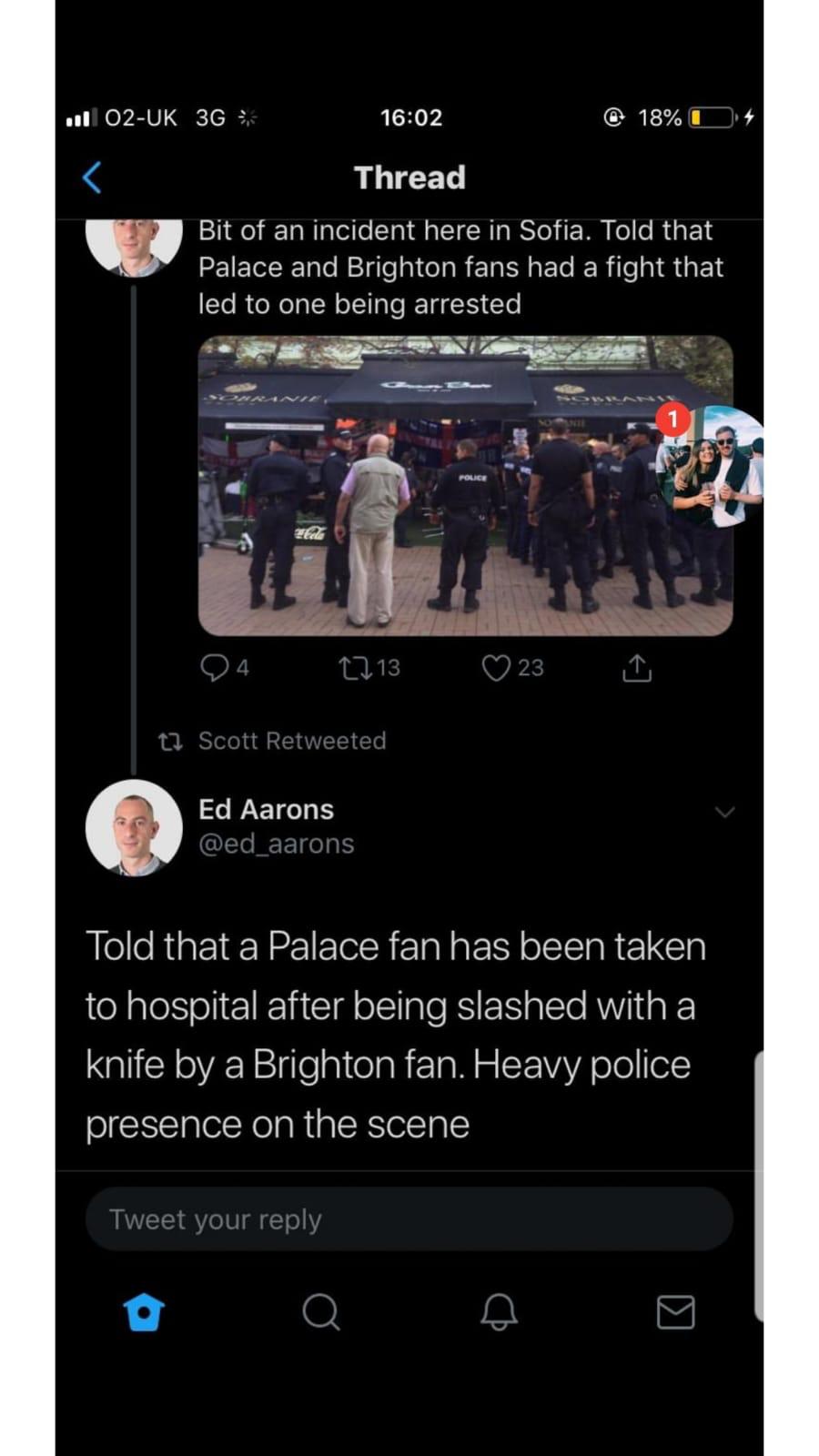The height and width of the screenshot is (1456, 819).
Task: Switch to the Search tab
Action: [x=320, y=1312]
